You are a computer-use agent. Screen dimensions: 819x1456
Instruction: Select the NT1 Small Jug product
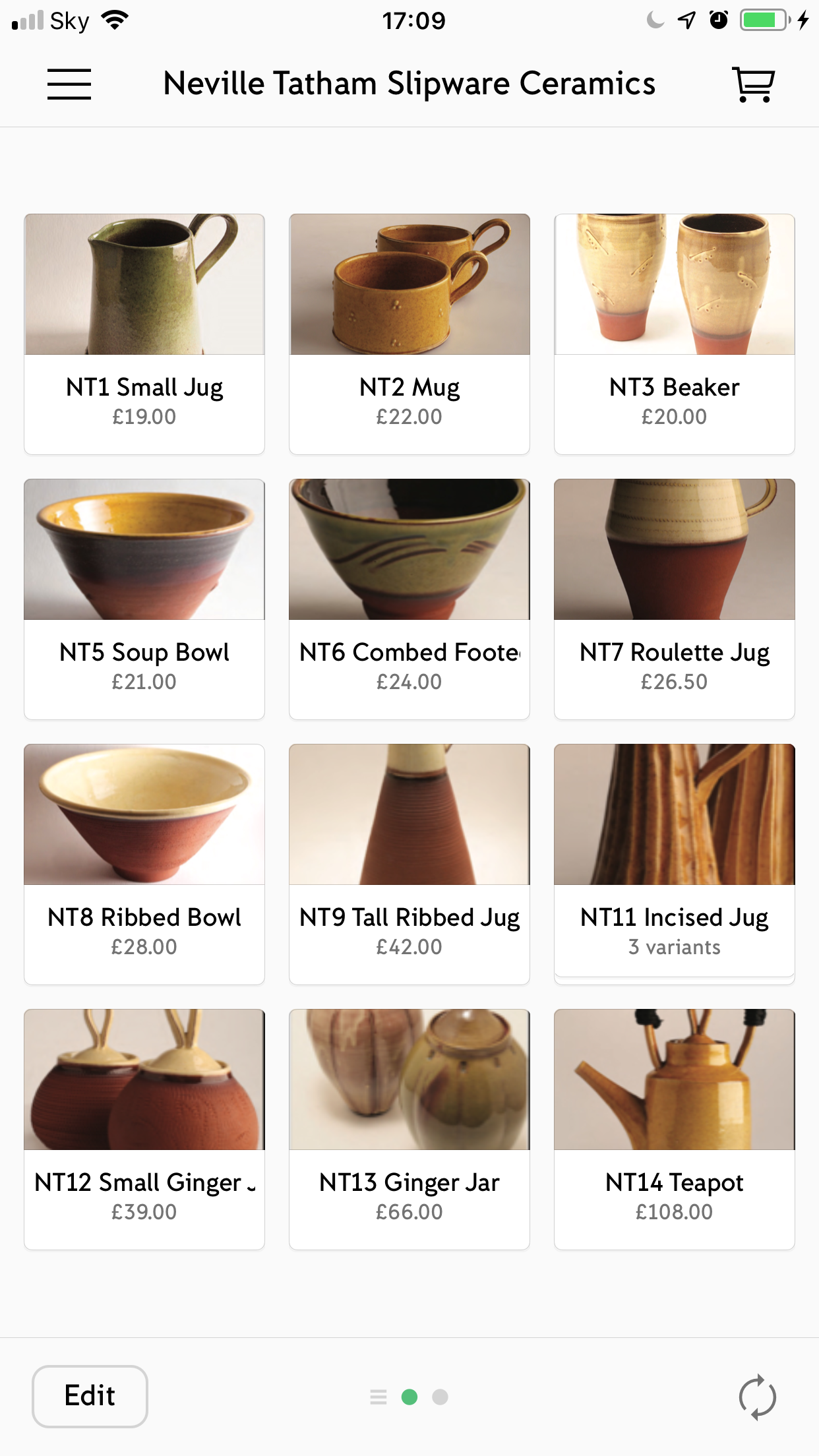pyautogui.click(x=144, y=334)
